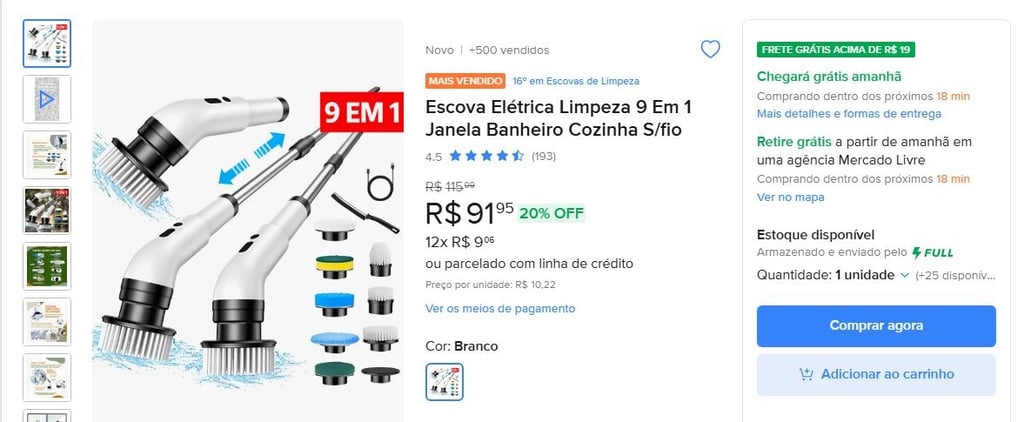Add this product to favorites with the heart
Screen dimensions: 1024x422
(x=710, y=49)
